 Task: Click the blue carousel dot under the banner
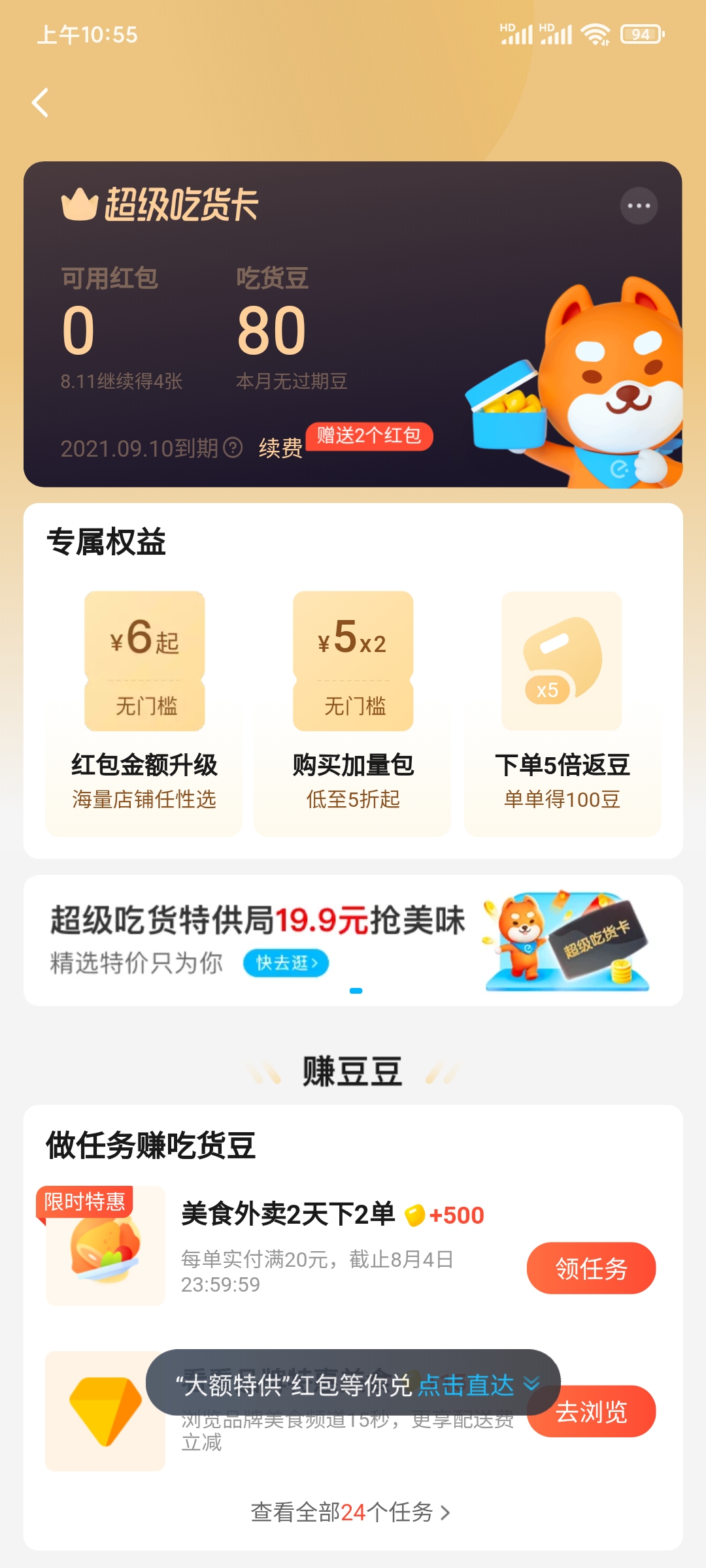pos(356,991)
